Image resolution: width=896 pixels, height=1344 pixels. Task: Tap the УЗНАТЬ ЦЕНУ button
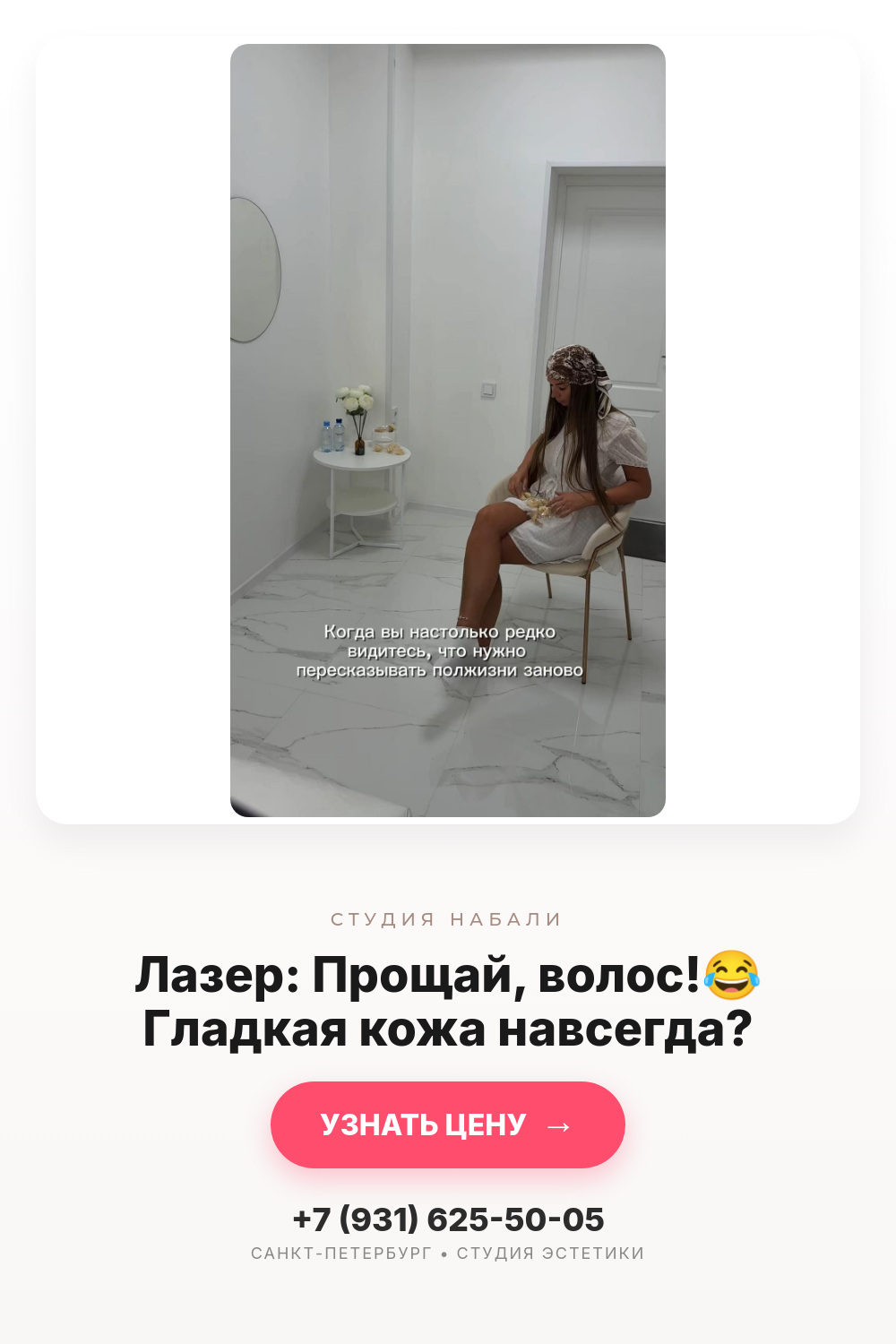[448, 1124]
